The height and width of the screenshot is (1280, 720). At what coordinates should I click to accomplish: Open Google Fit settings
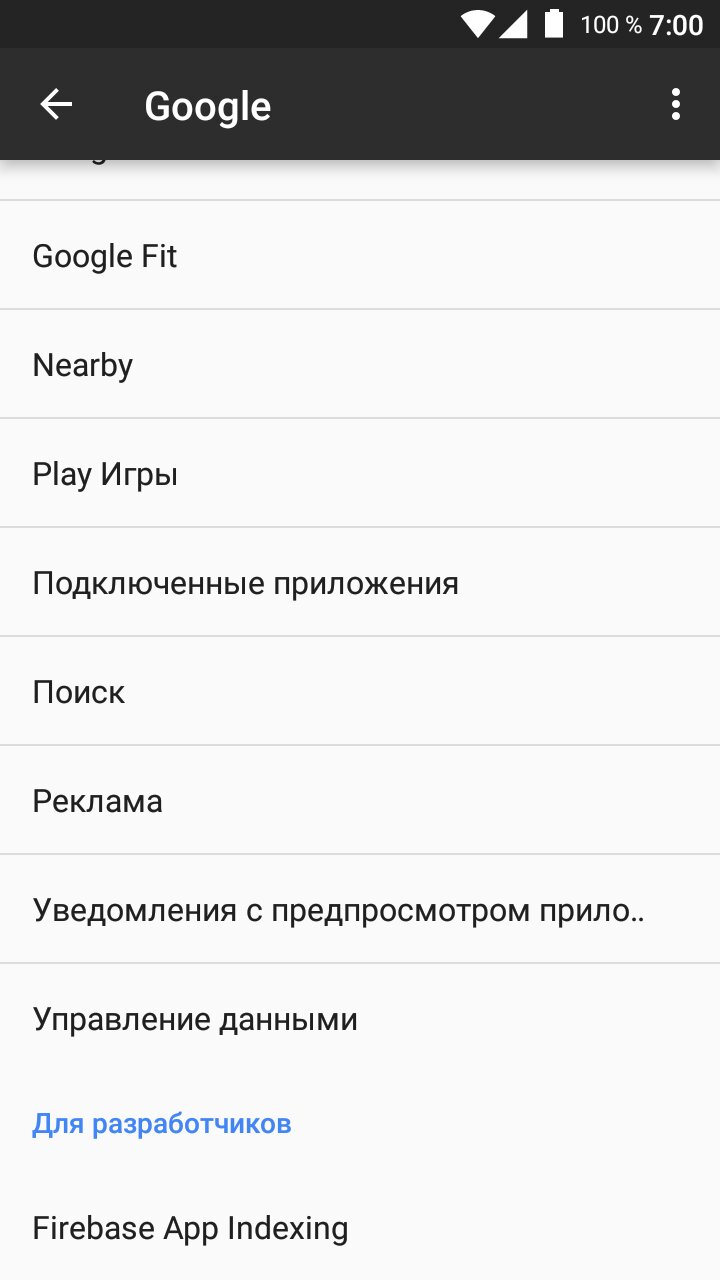pos(360,256)
